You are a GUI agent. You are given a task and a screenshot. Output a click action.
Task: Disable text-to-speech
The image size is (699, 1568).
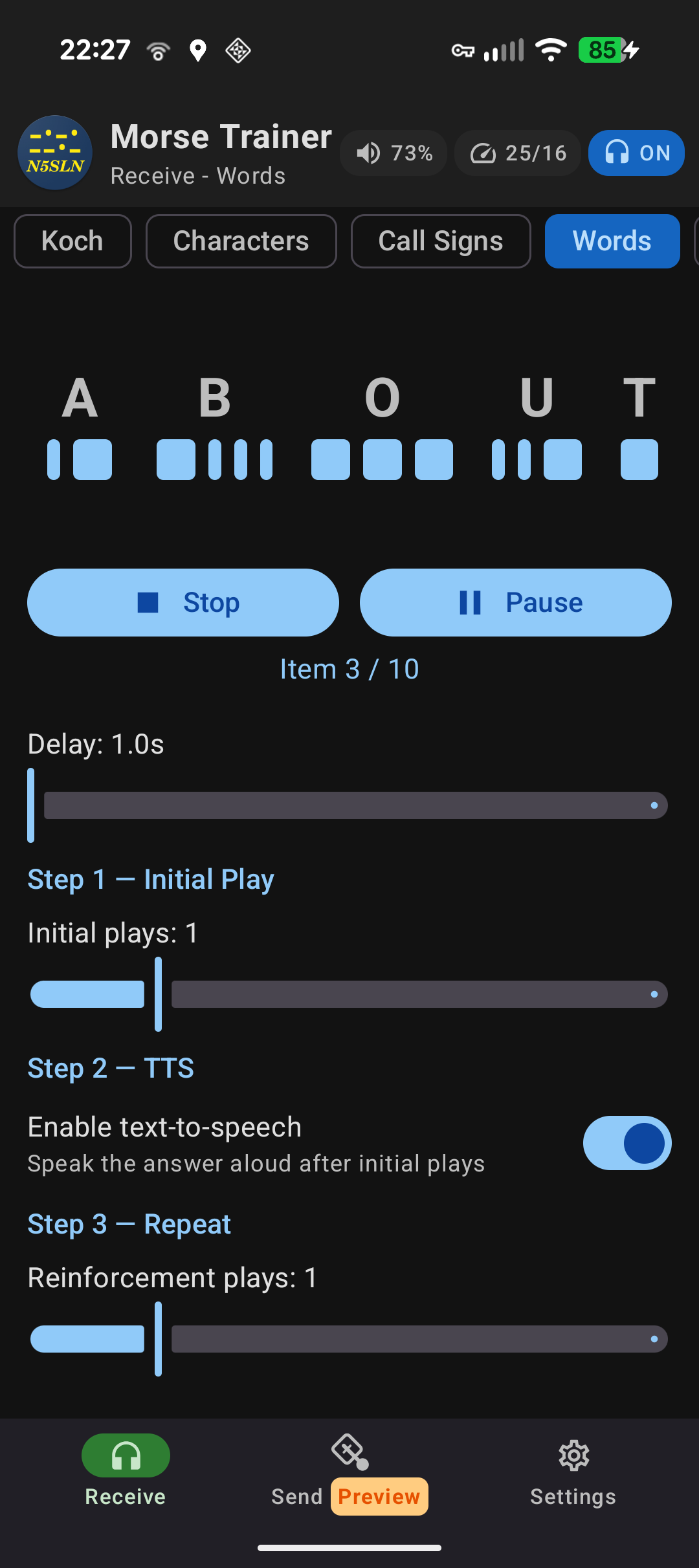click(627, 1143)
